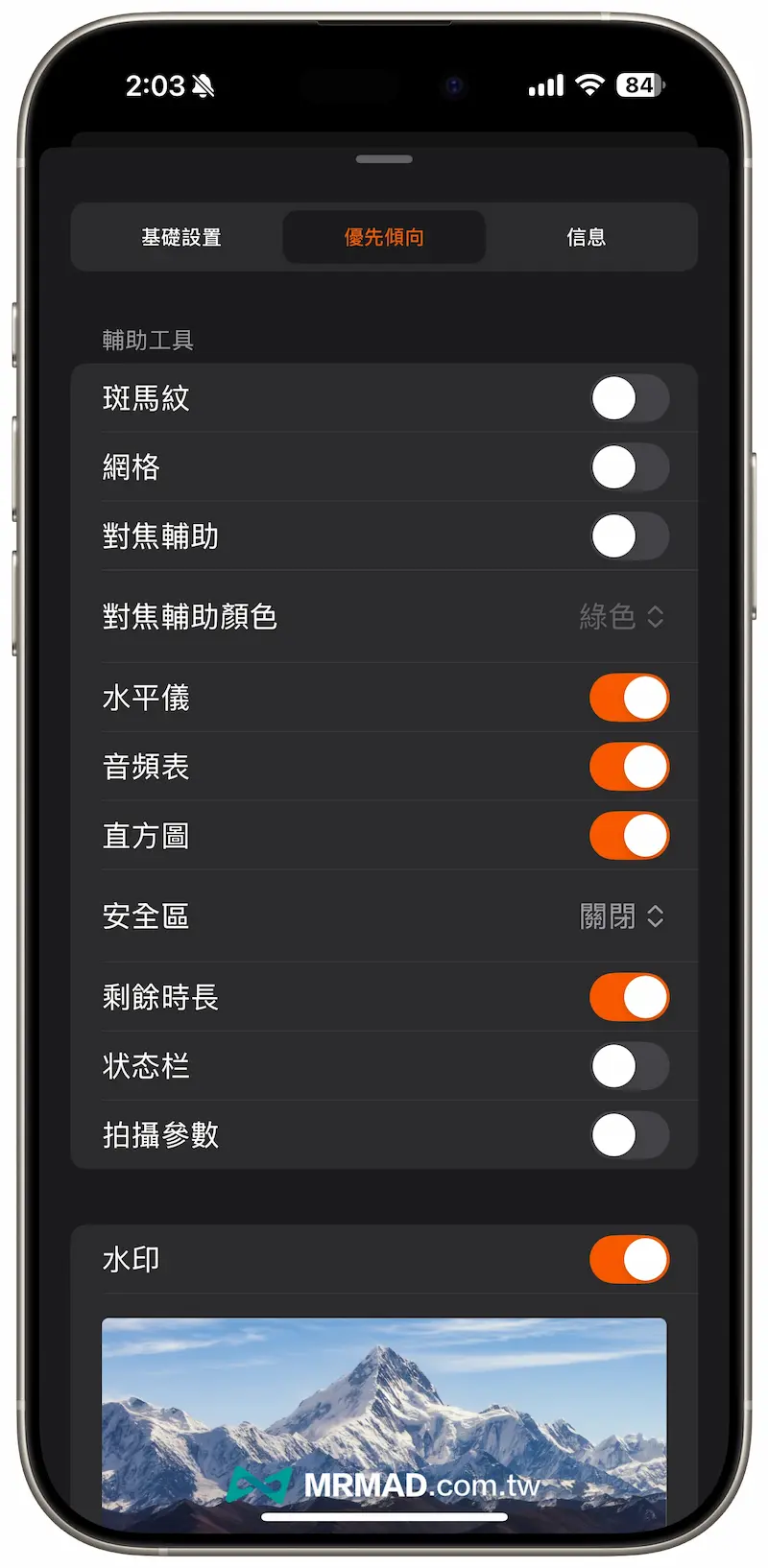Expand the 安全區 dropdown

[622, 916]
